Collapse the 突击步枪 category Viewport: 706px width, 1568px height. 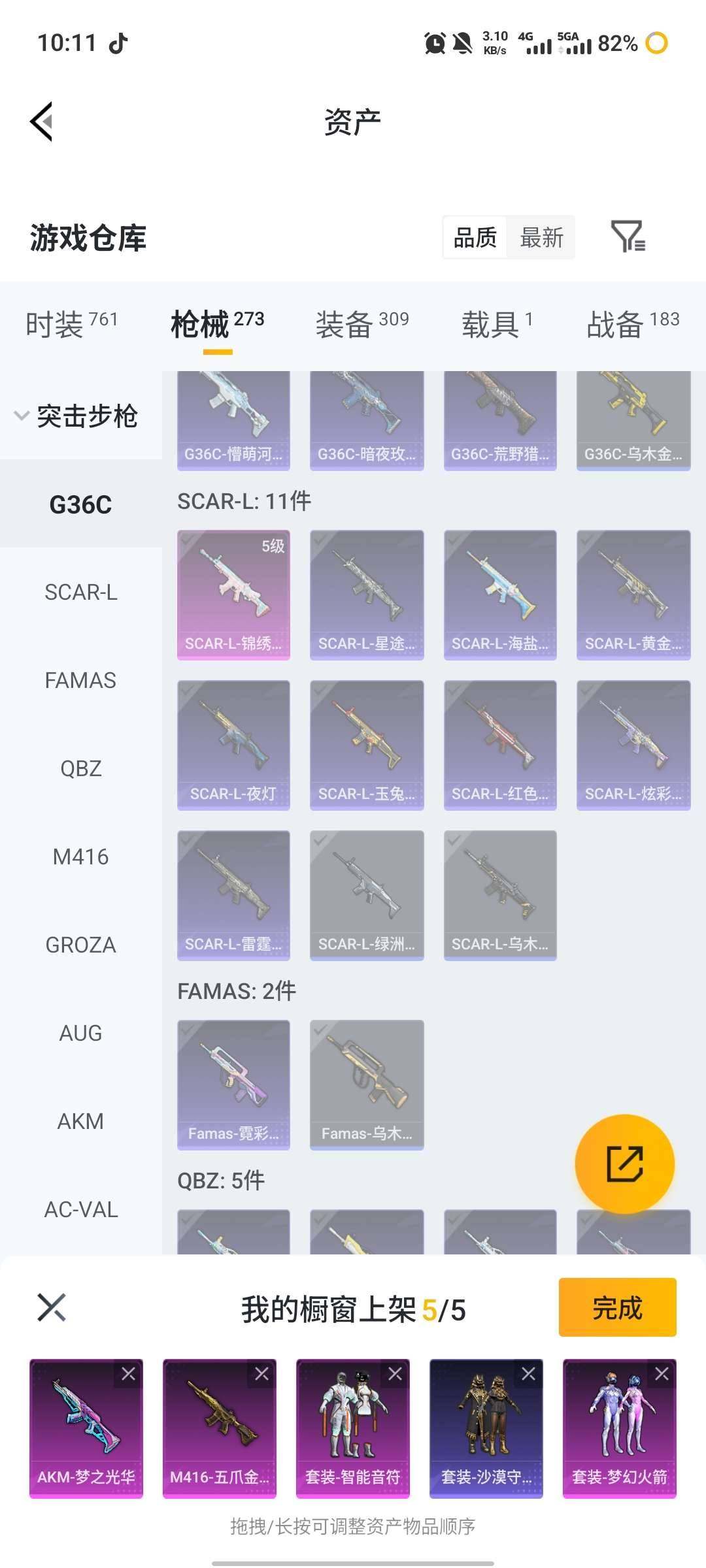[x=22, y=416]
